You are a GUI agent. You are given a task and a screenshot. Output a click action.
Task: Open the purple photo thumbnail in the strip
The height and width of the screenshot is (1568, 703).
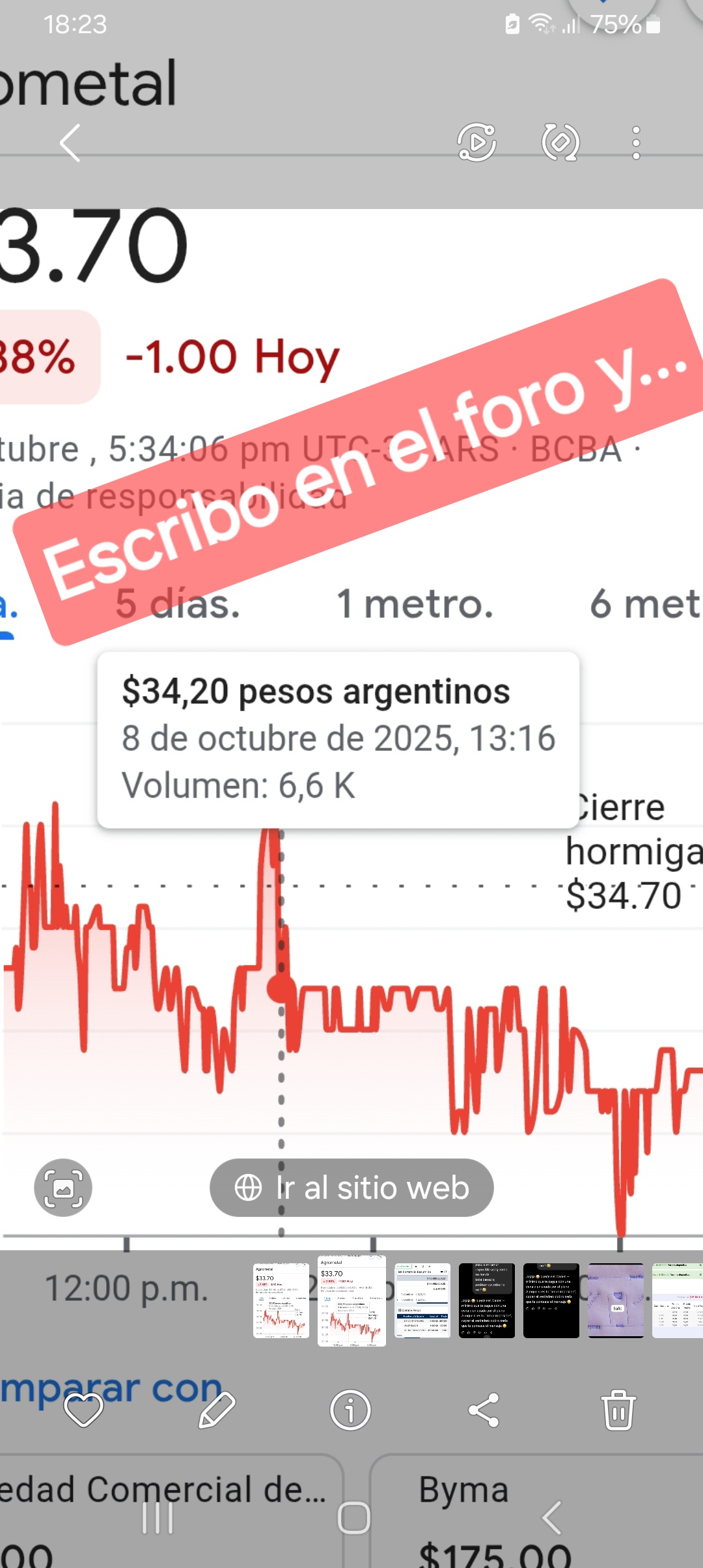(616, 1300)
